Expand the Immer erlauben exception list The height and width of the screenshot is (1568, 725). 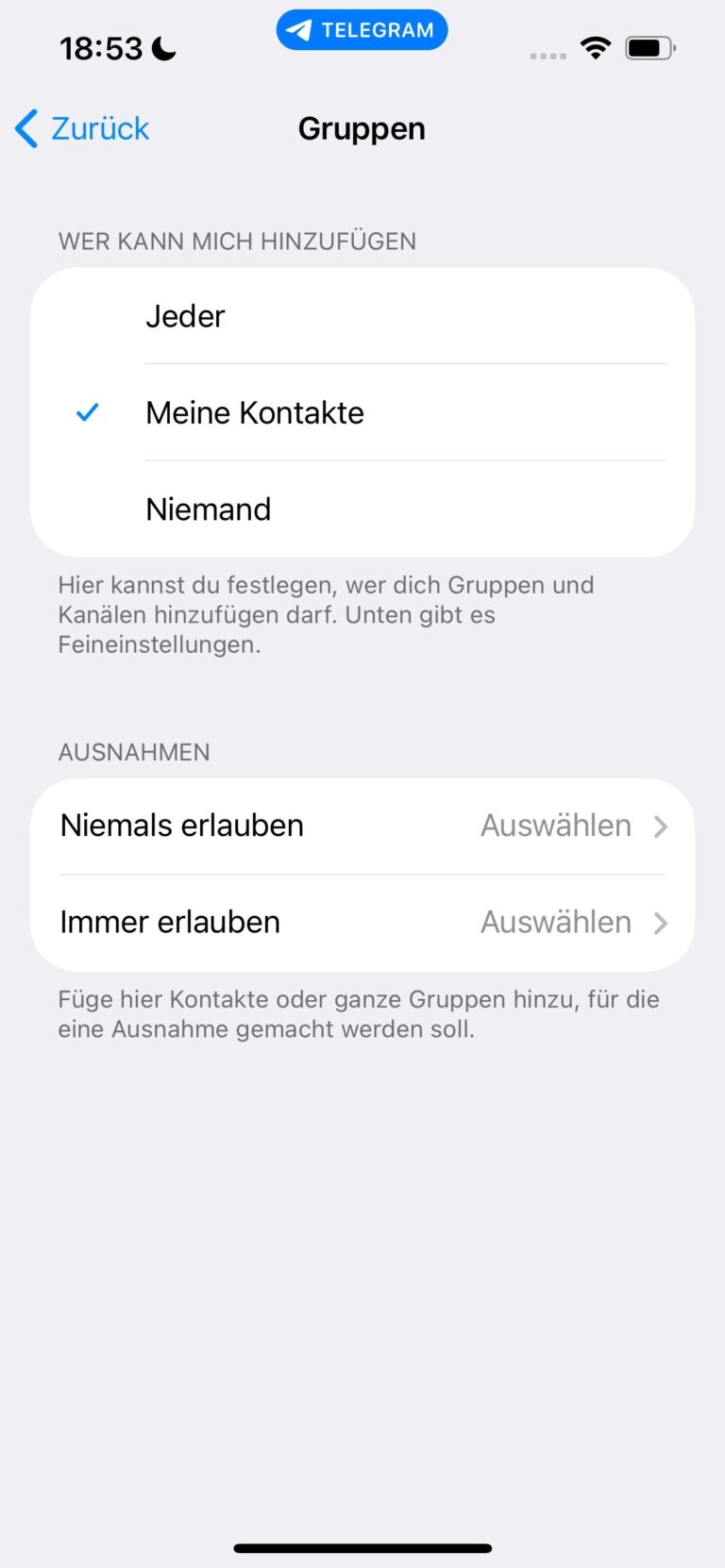point(362,922)
